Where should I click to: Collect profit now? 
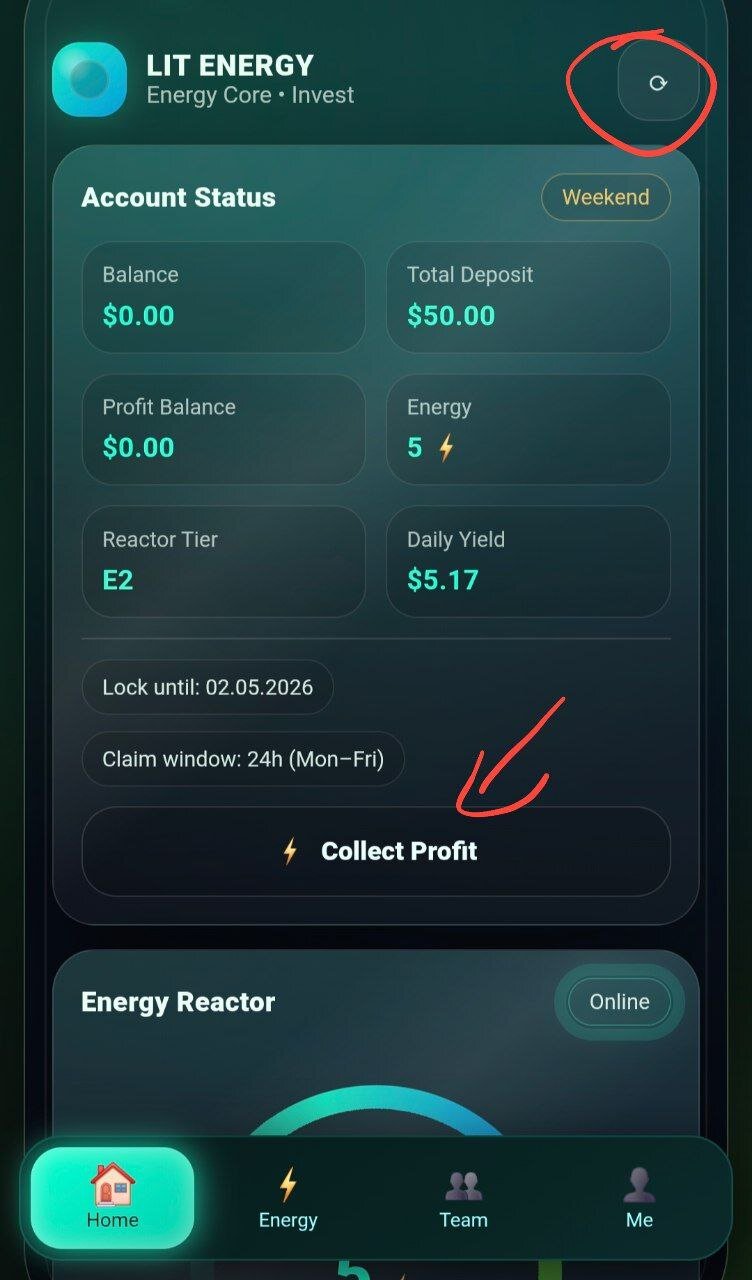[x=376, y=851]
